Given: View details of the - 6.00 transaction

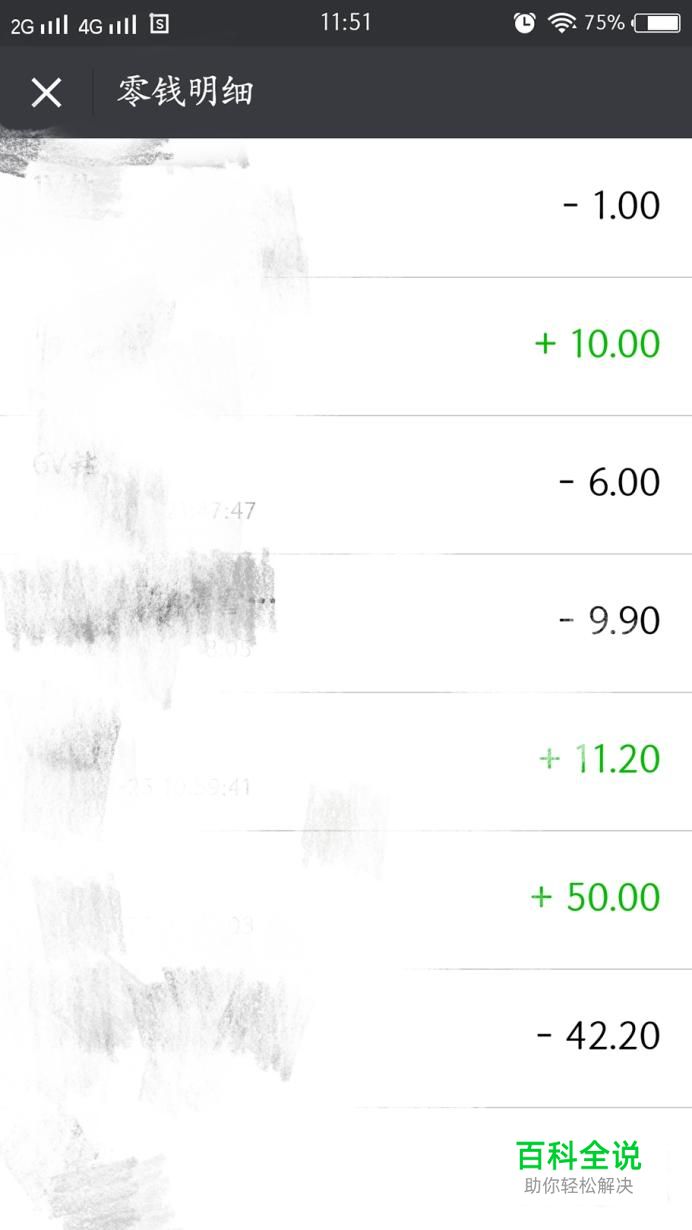Looking at the screenshot, I should point(346,484).
